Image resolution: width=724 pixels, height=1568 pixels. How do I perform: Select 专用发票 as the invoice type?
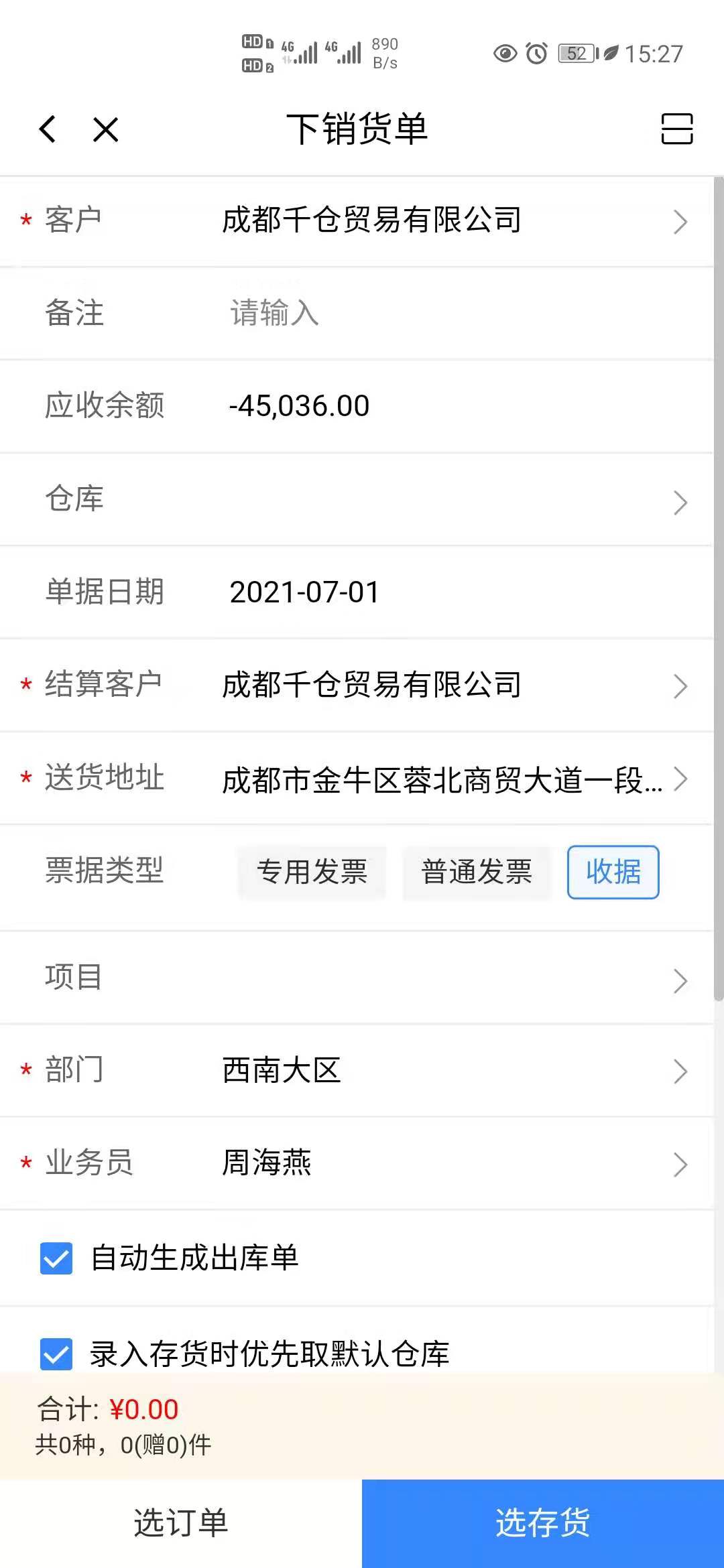312,872
